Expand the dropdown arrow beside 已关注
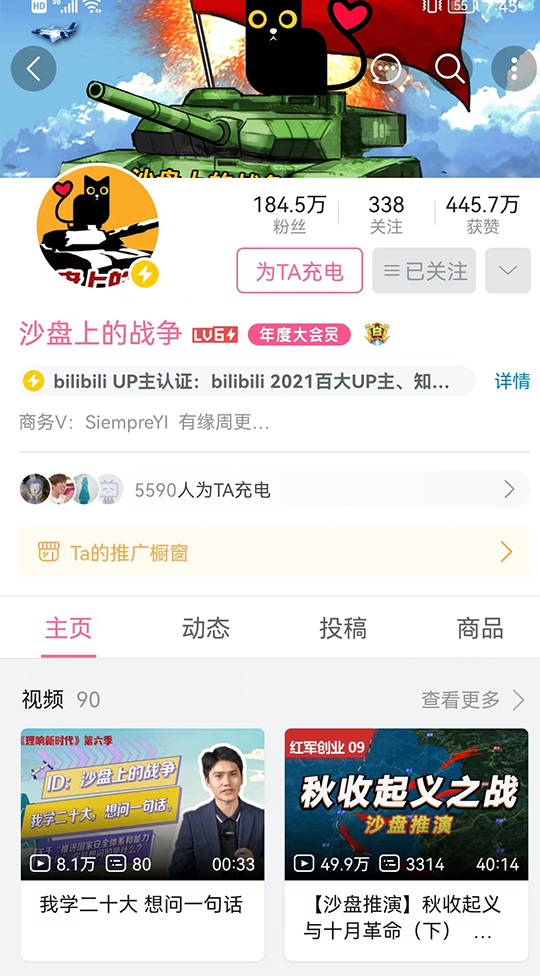This screenshot has width=540, height=976. point(508,271)
